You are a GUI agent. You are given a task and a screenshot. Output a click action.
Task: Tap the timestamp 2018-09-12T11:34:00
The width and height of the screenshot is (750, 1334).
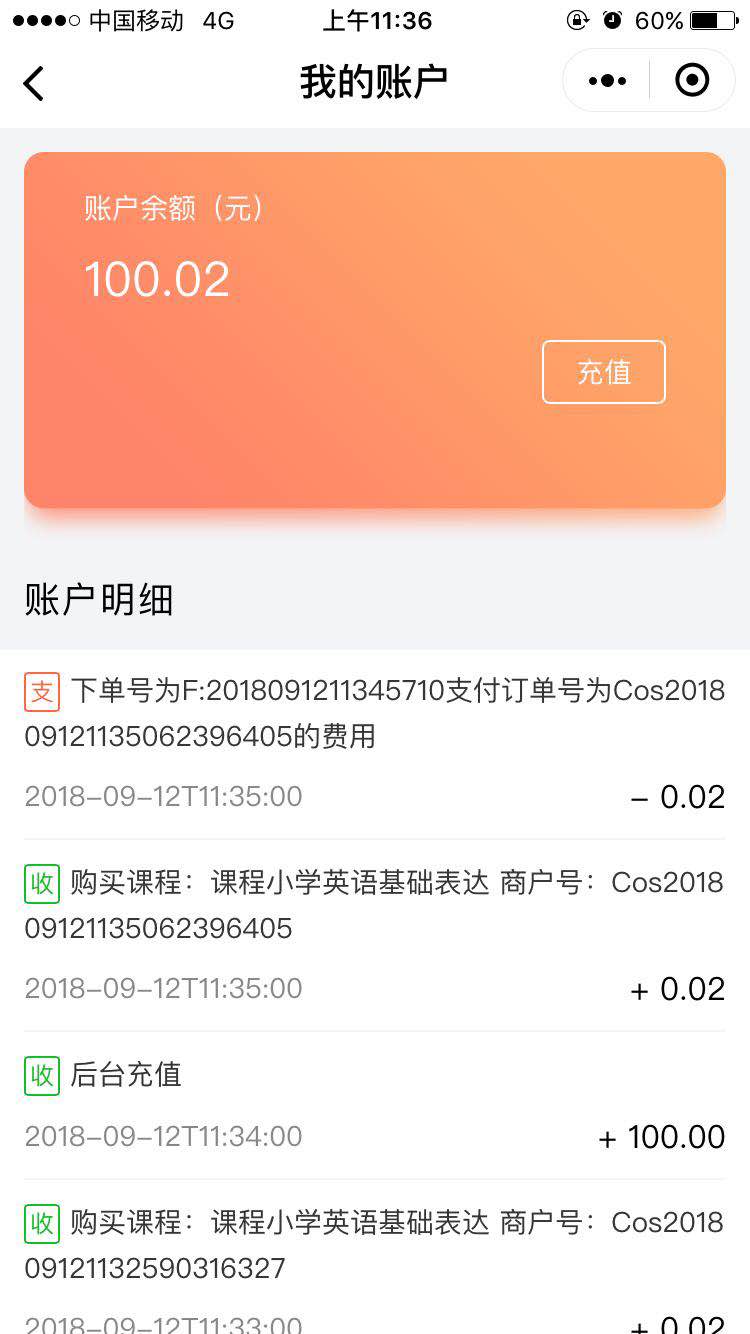coord(162,1137)
